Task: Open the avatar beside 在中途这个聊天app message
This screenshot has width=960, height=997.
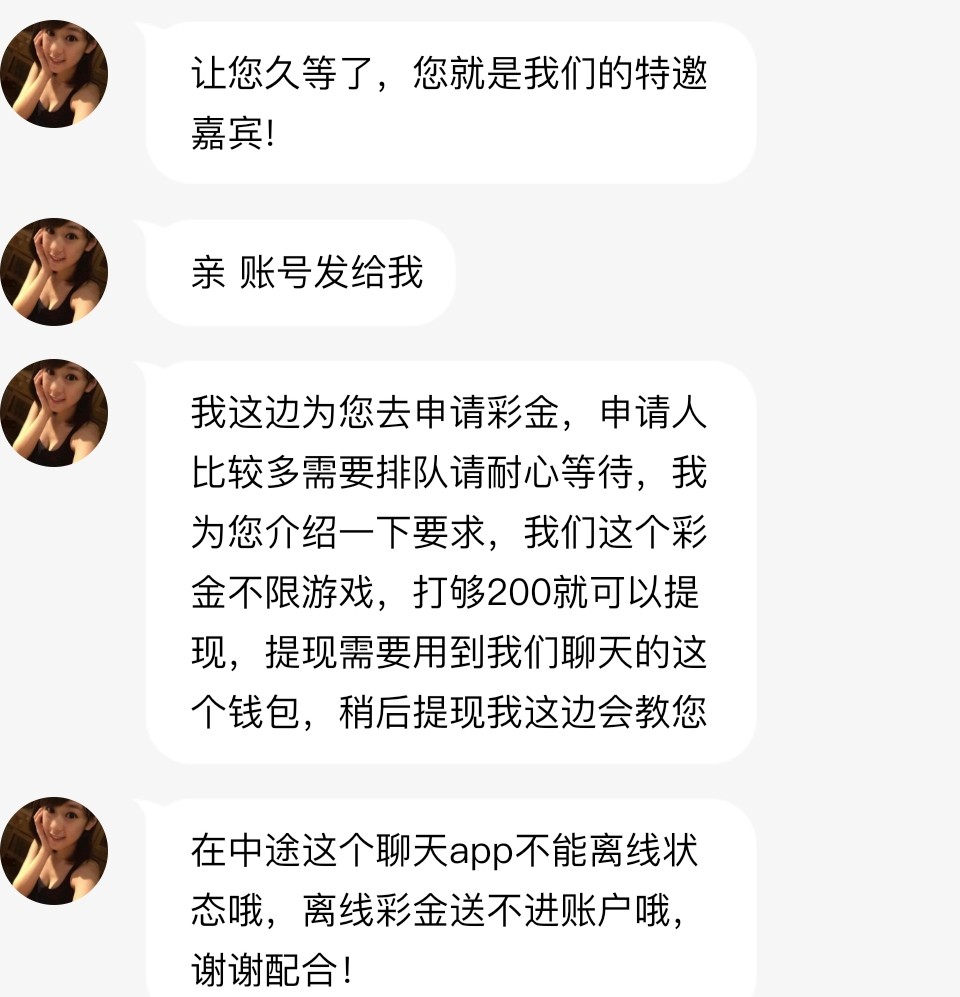Action: coord(54,851)
